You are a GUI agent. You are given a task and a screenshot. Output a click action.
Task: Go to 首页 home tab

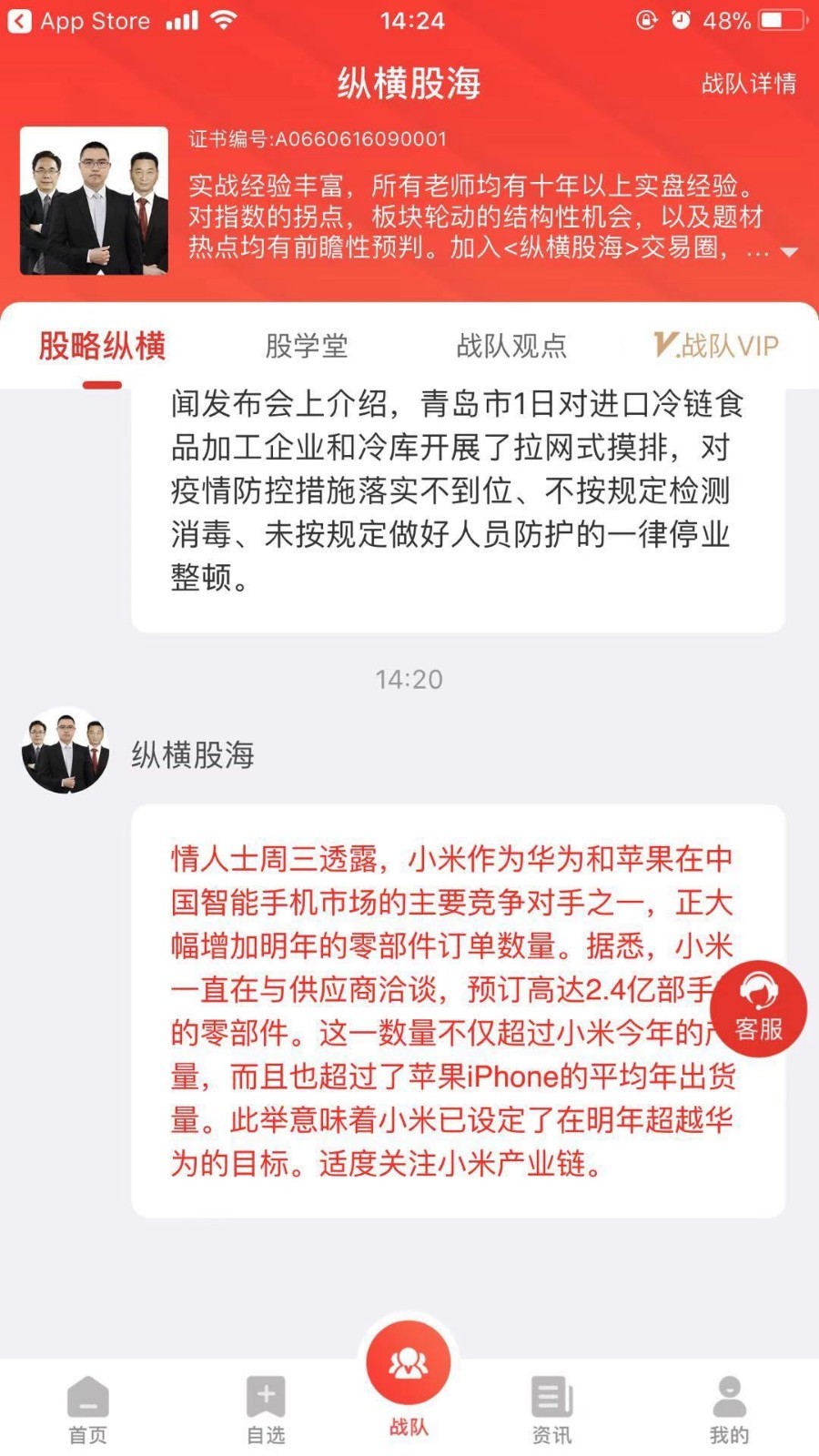(88, 1410)
